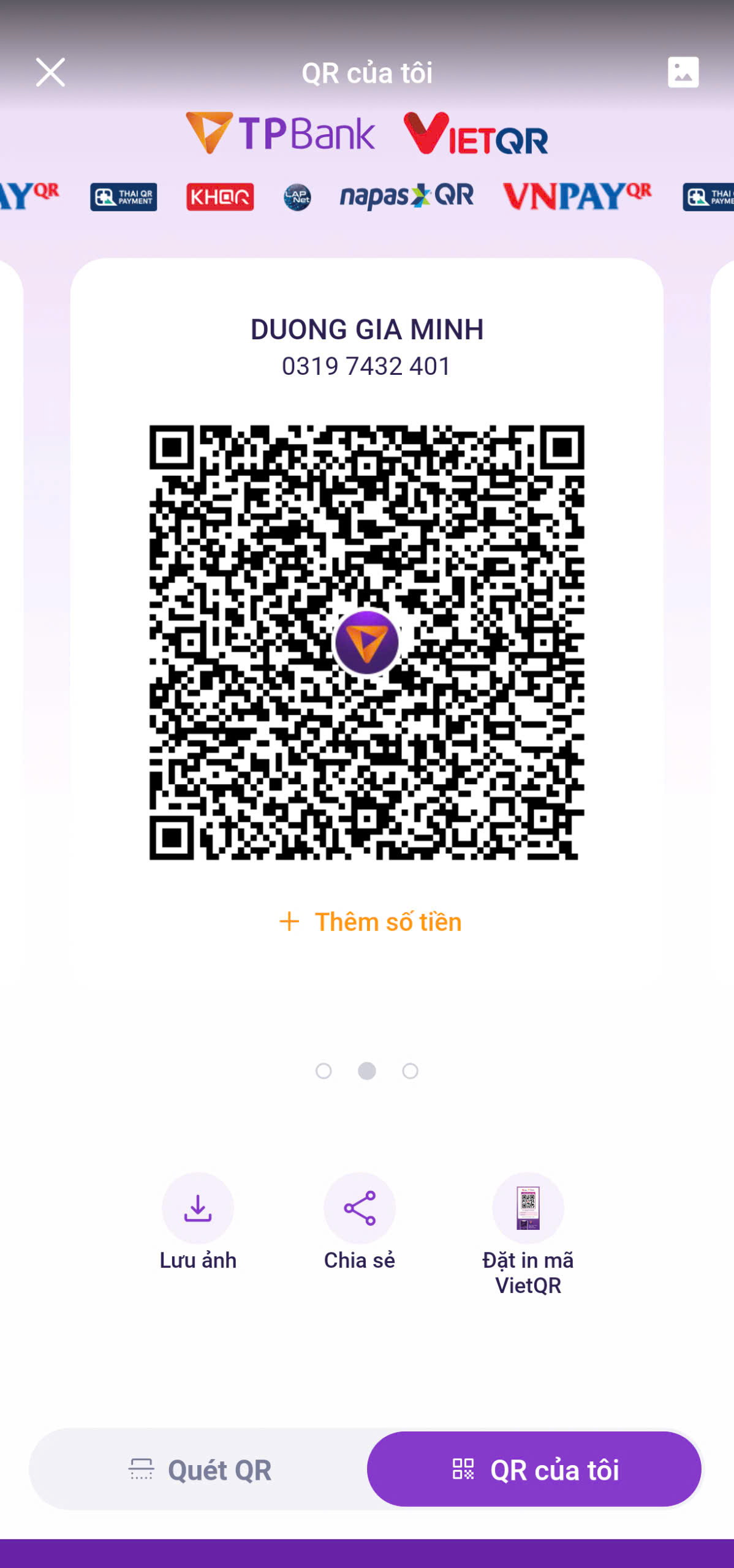Switch to the Quét QR tab

[199, 1469]
